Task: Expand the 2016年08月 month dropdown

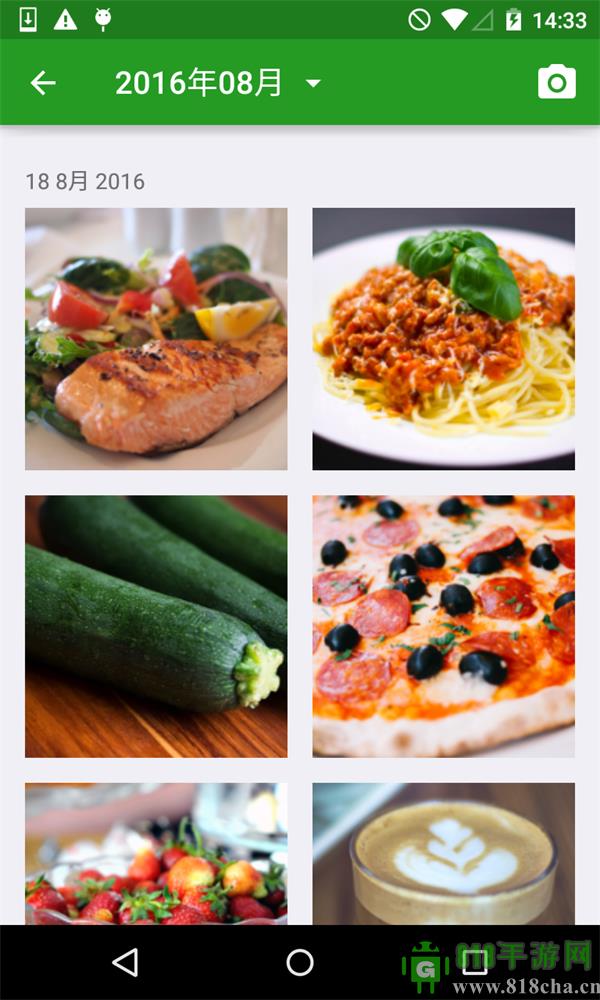Action: (x=218, y=83)
